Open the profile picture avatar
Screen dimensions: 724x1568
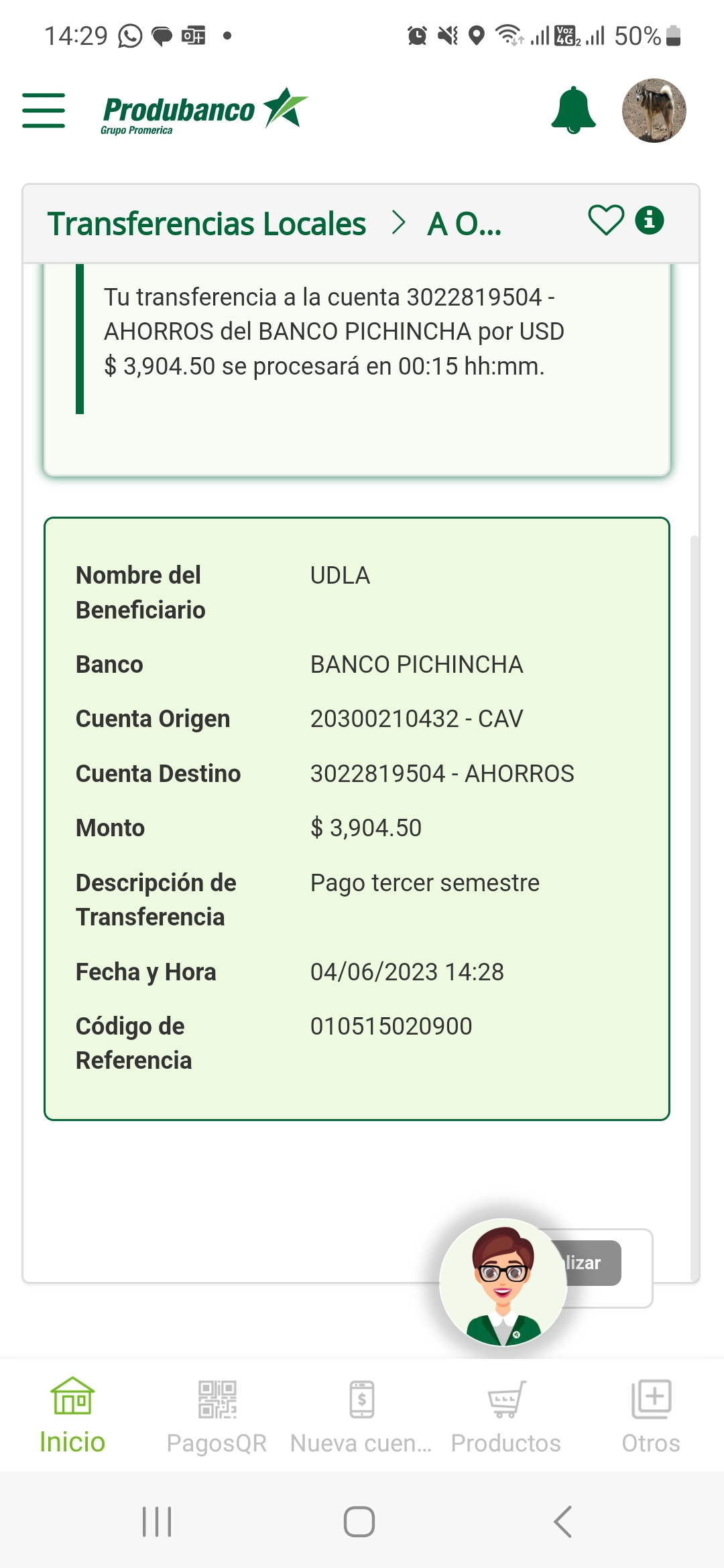[654, 111]
